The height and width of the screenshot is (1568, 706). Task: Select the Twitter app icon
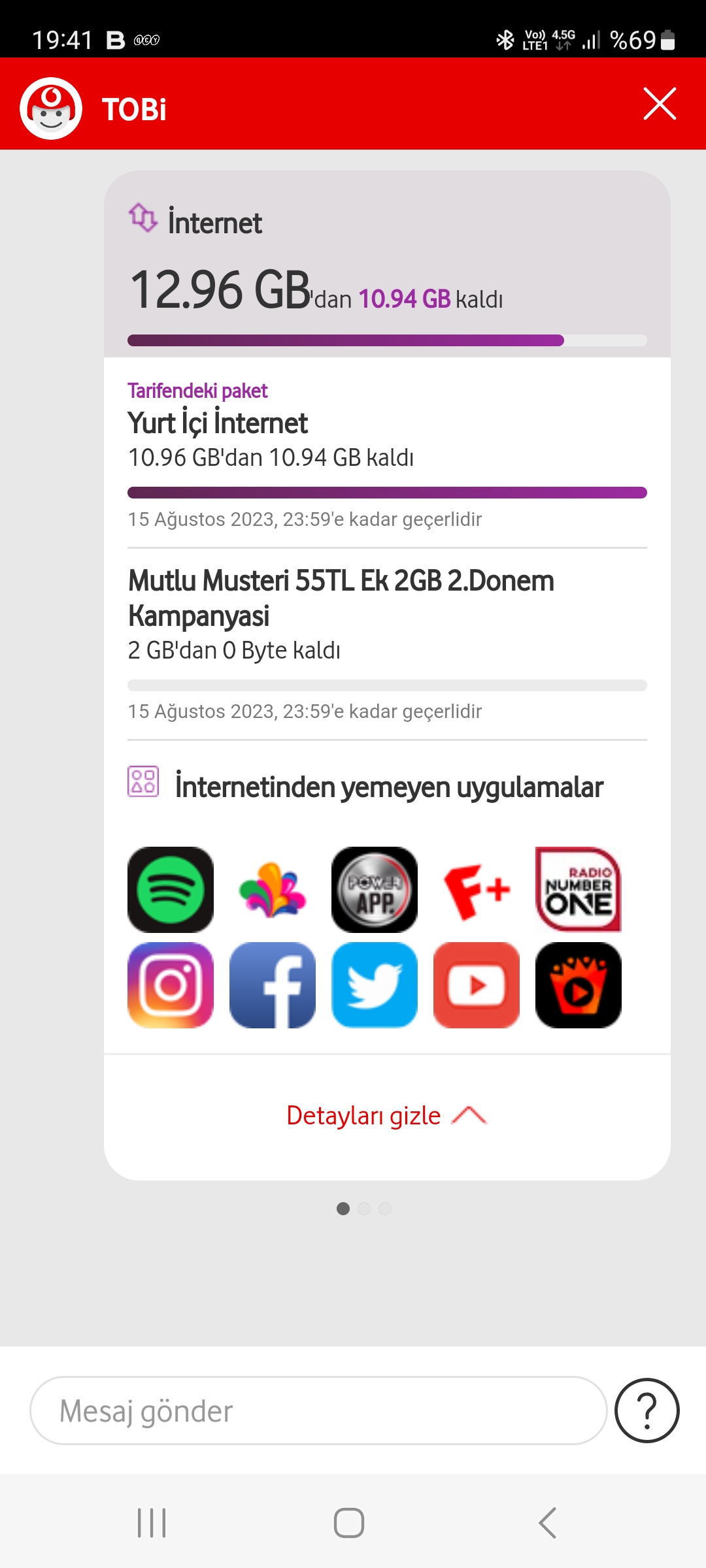[x=375, y=985]
